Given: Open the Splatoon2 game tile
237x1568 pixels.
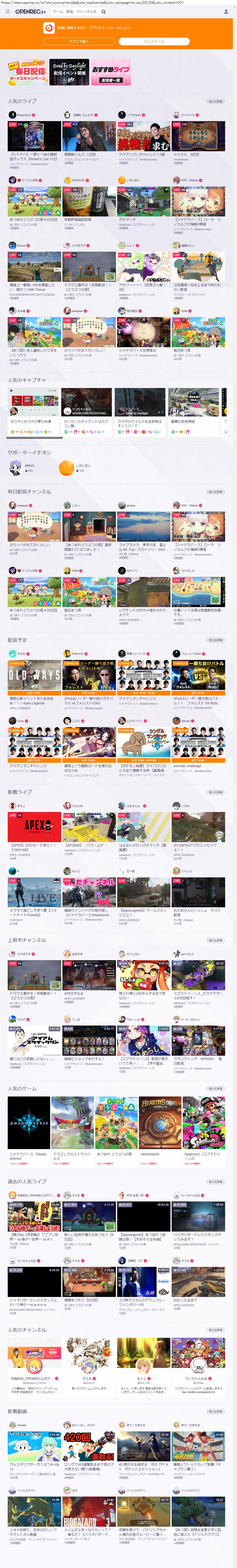Looking at the screenshot, I should pyautogui.click(x=203, y=1124).
